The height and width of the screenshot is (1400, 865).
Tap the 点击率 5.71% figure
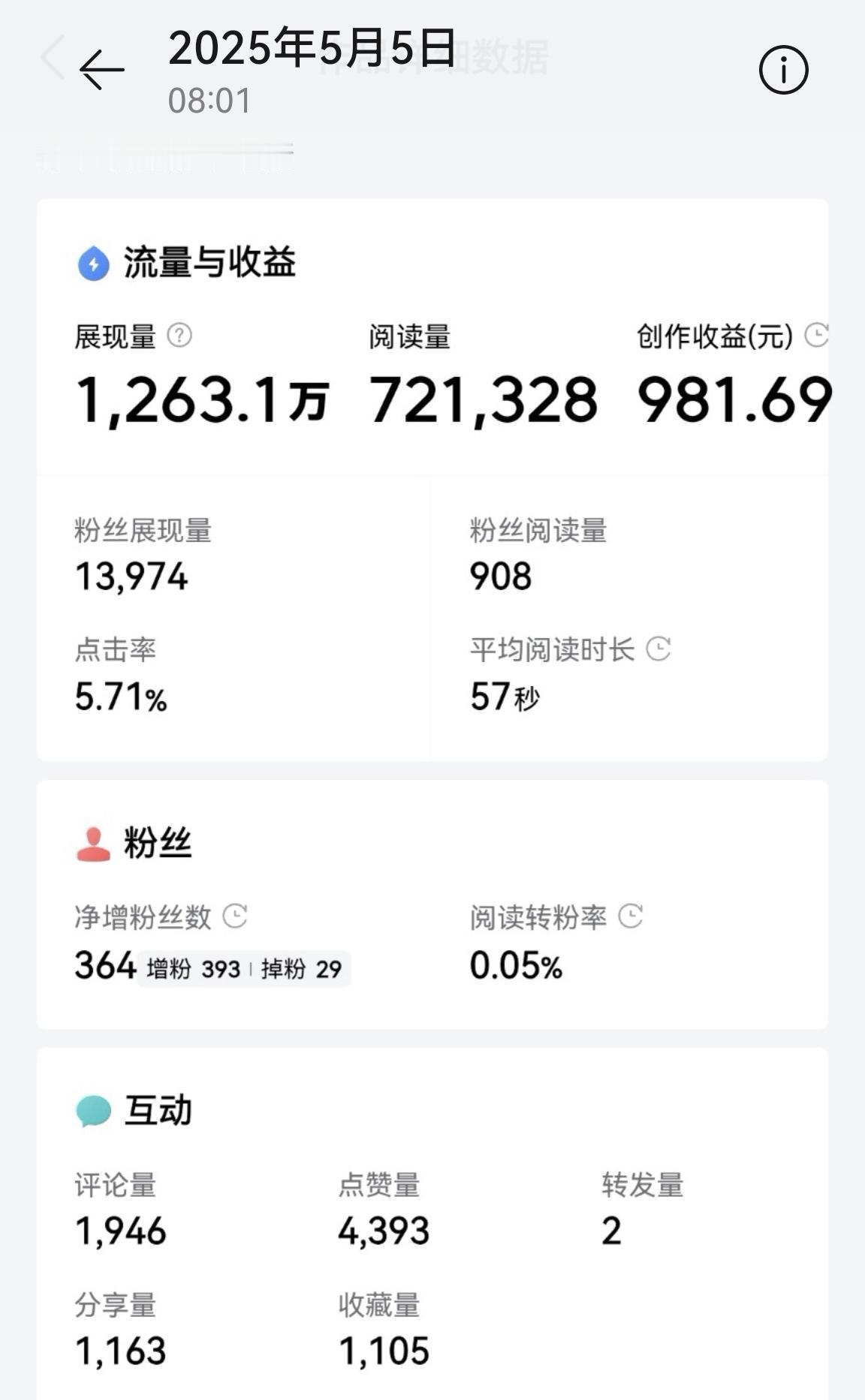(123, 697)
